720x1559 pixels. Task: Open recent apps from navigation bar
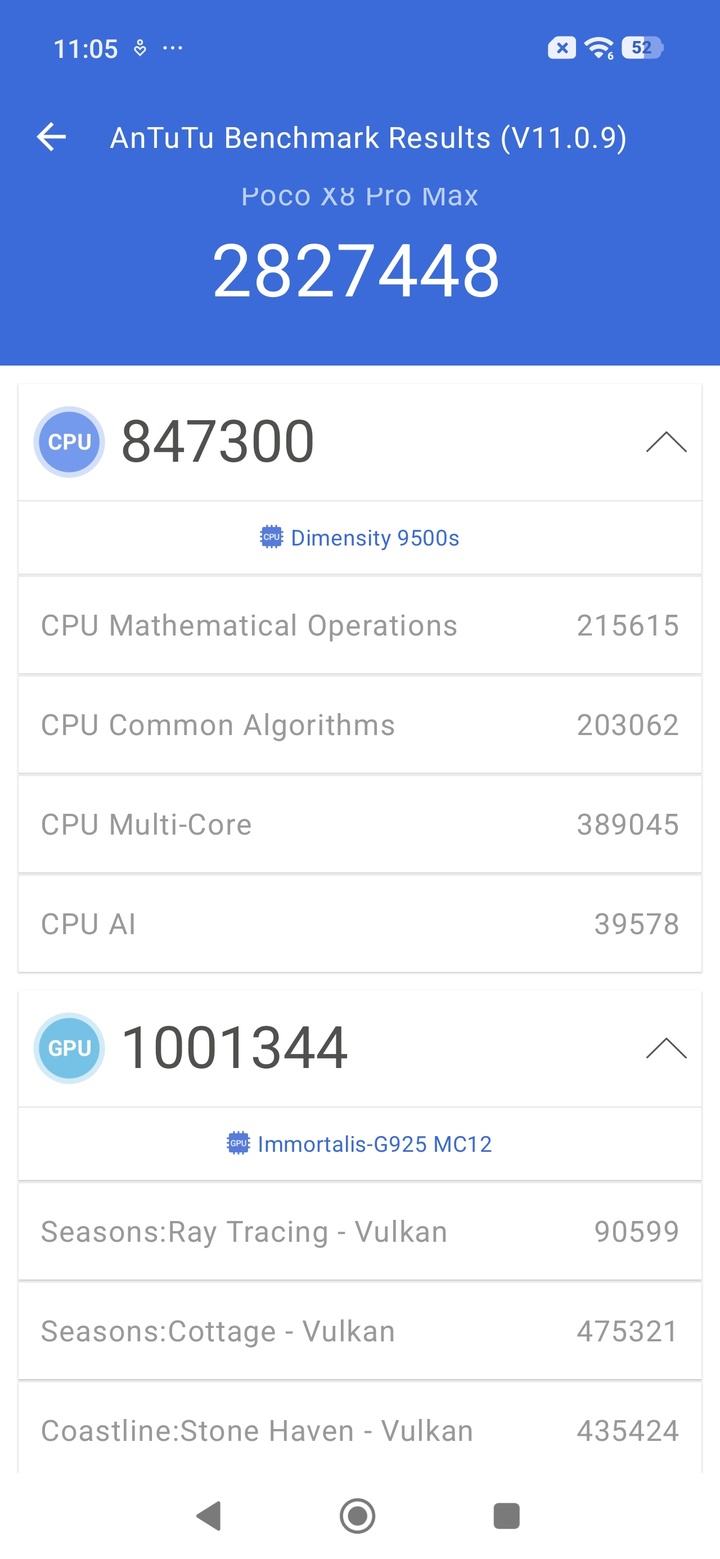tap(507, 1516)
